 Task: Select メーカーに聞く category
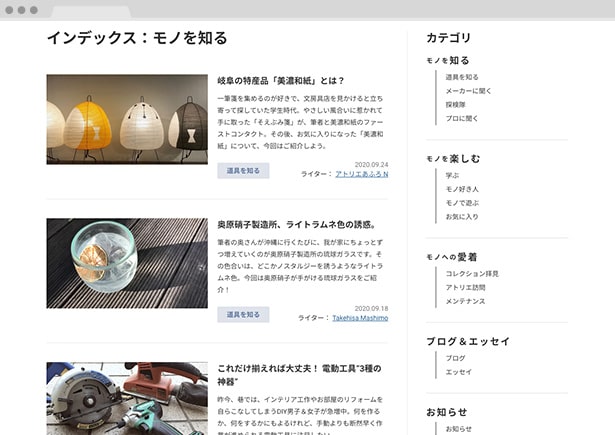[x=468, y=91]
